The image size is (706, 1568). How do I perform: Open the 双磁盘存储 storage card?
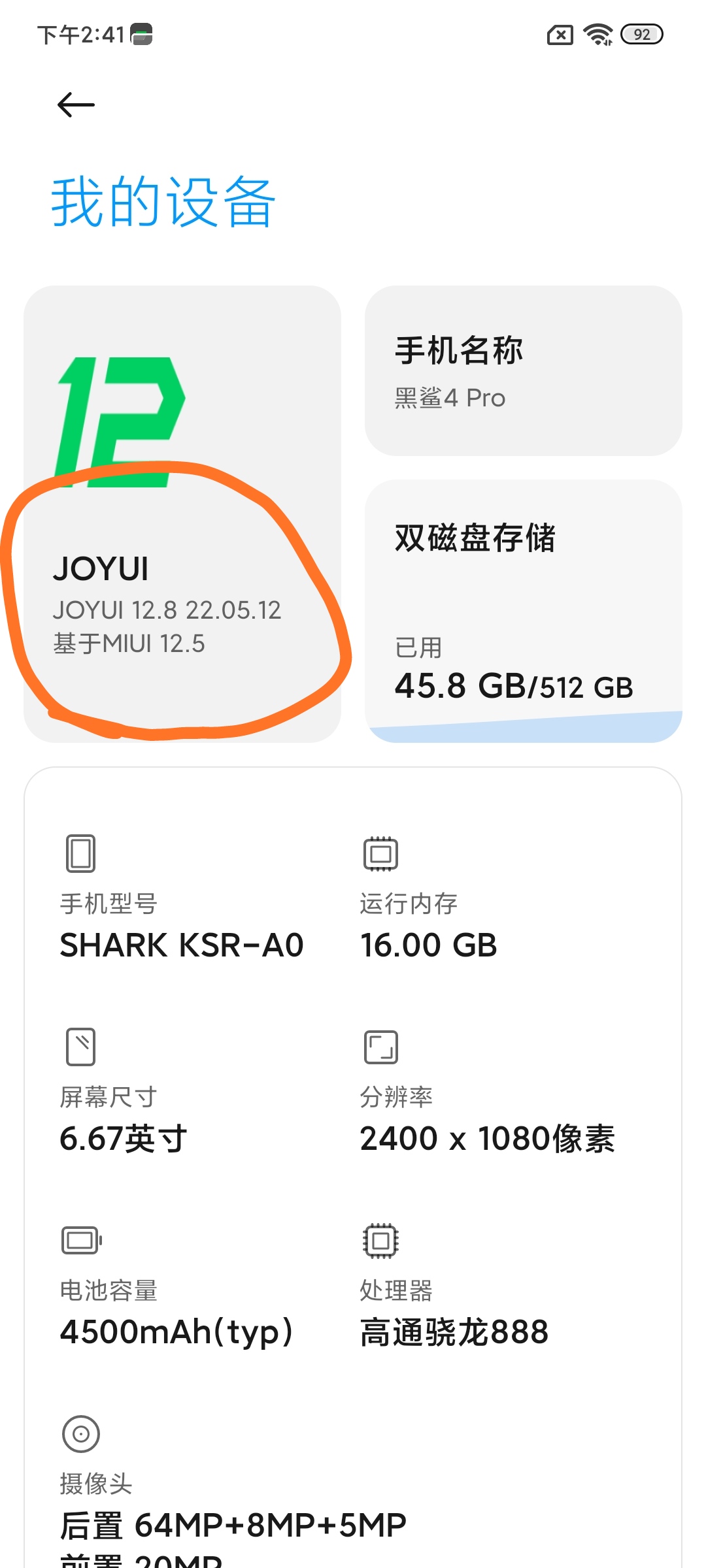[524, 611]
